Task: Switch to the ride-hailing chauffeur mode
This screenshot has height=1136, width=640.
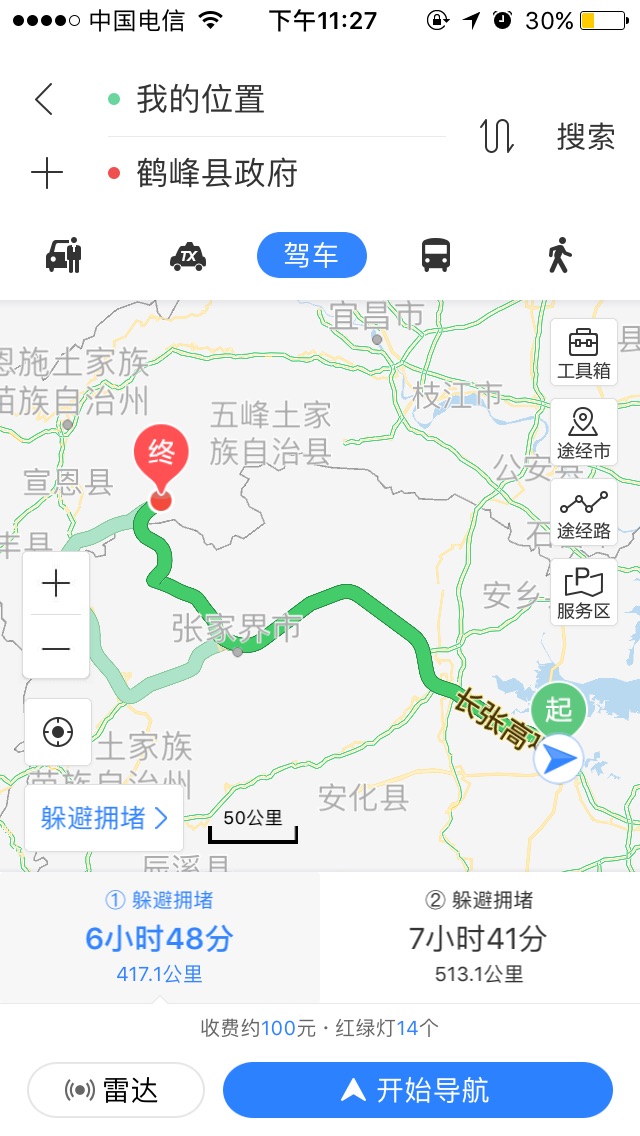Action: click(64, 256)
